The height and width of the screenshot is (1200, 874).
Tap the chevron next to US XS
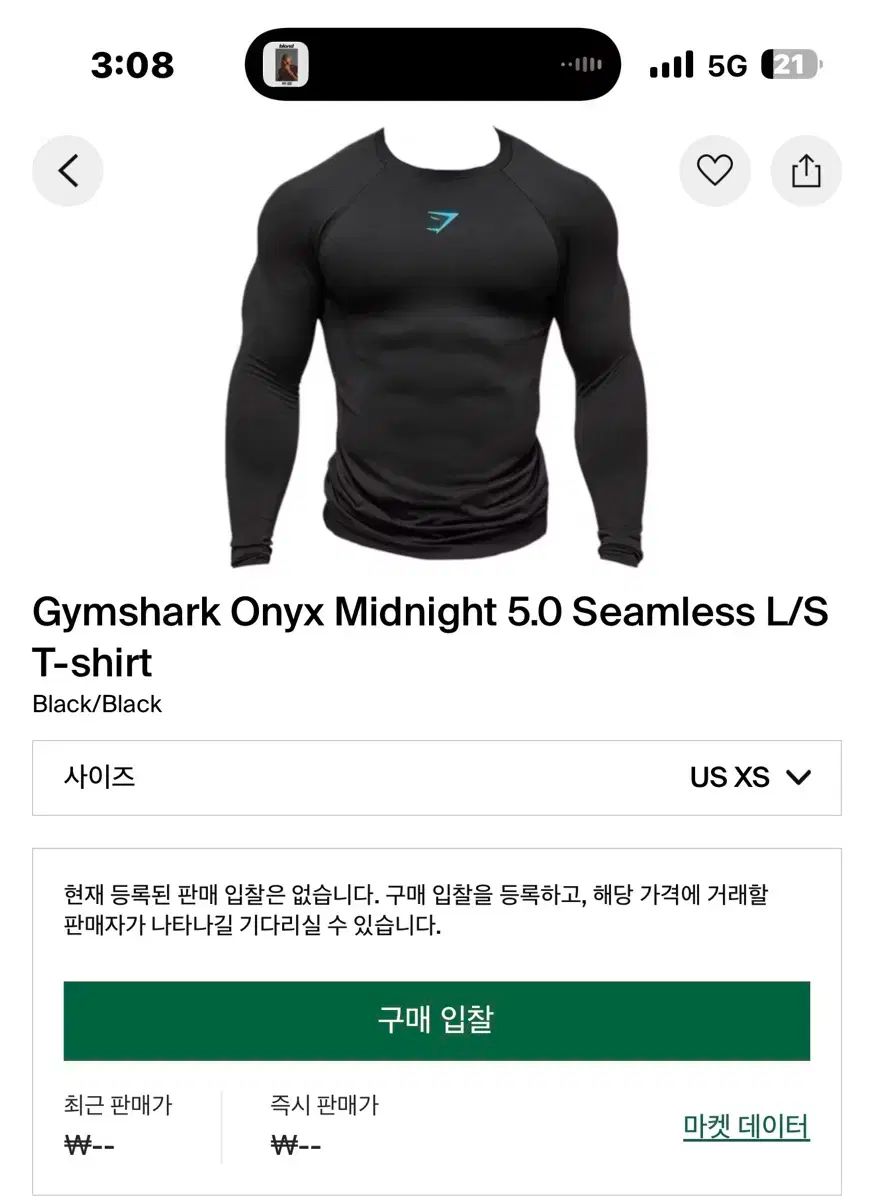(797, 777)
